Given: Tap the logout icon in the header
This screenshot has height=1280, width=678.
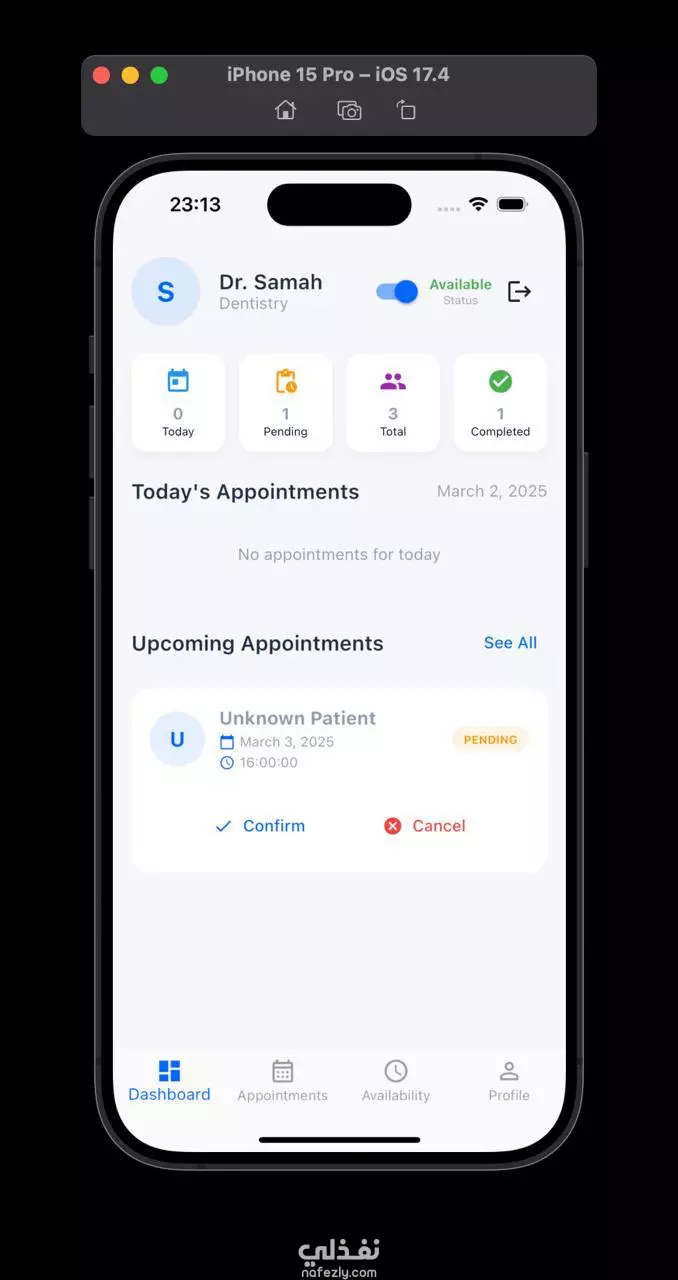Looking at the screenshot, I should click(519, 291).
